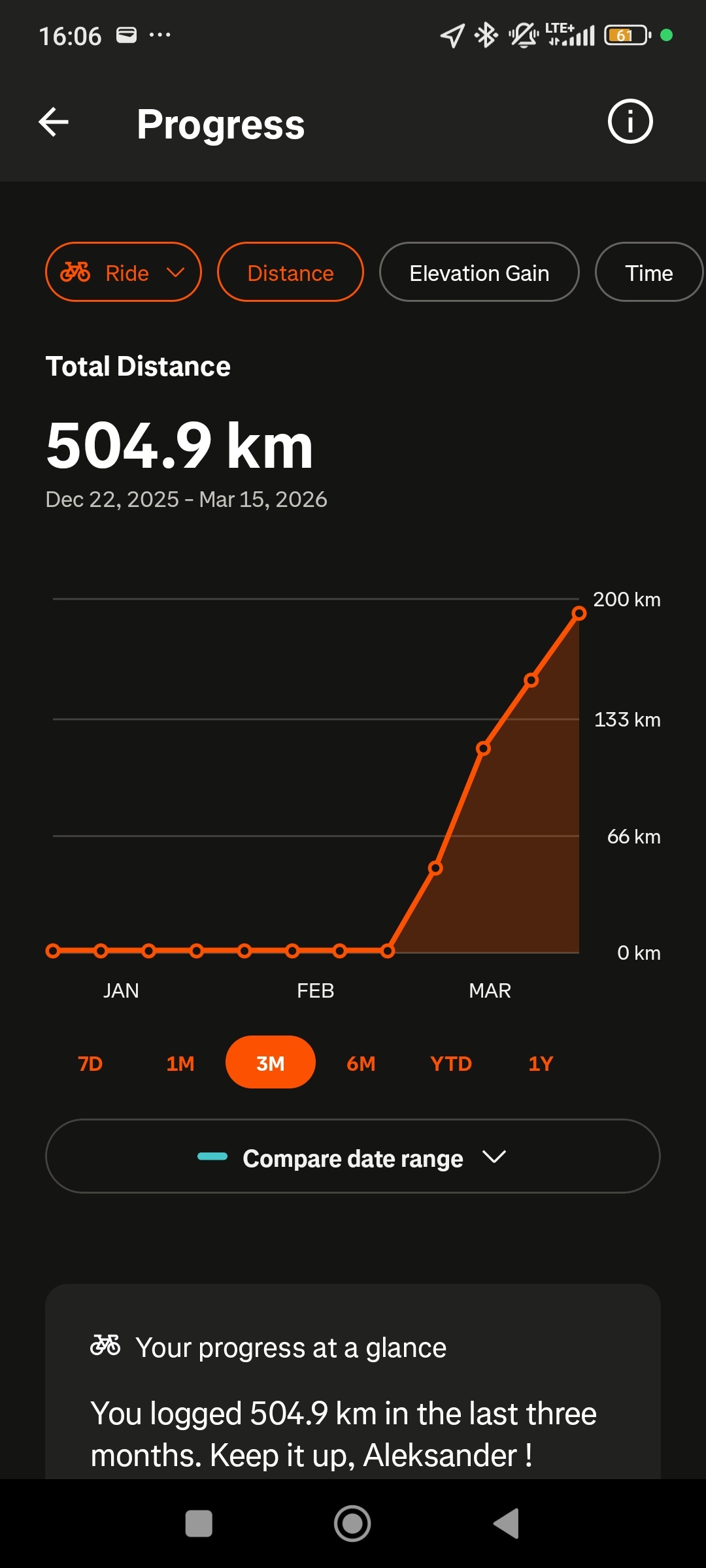Expand Compare date range

352,1156
